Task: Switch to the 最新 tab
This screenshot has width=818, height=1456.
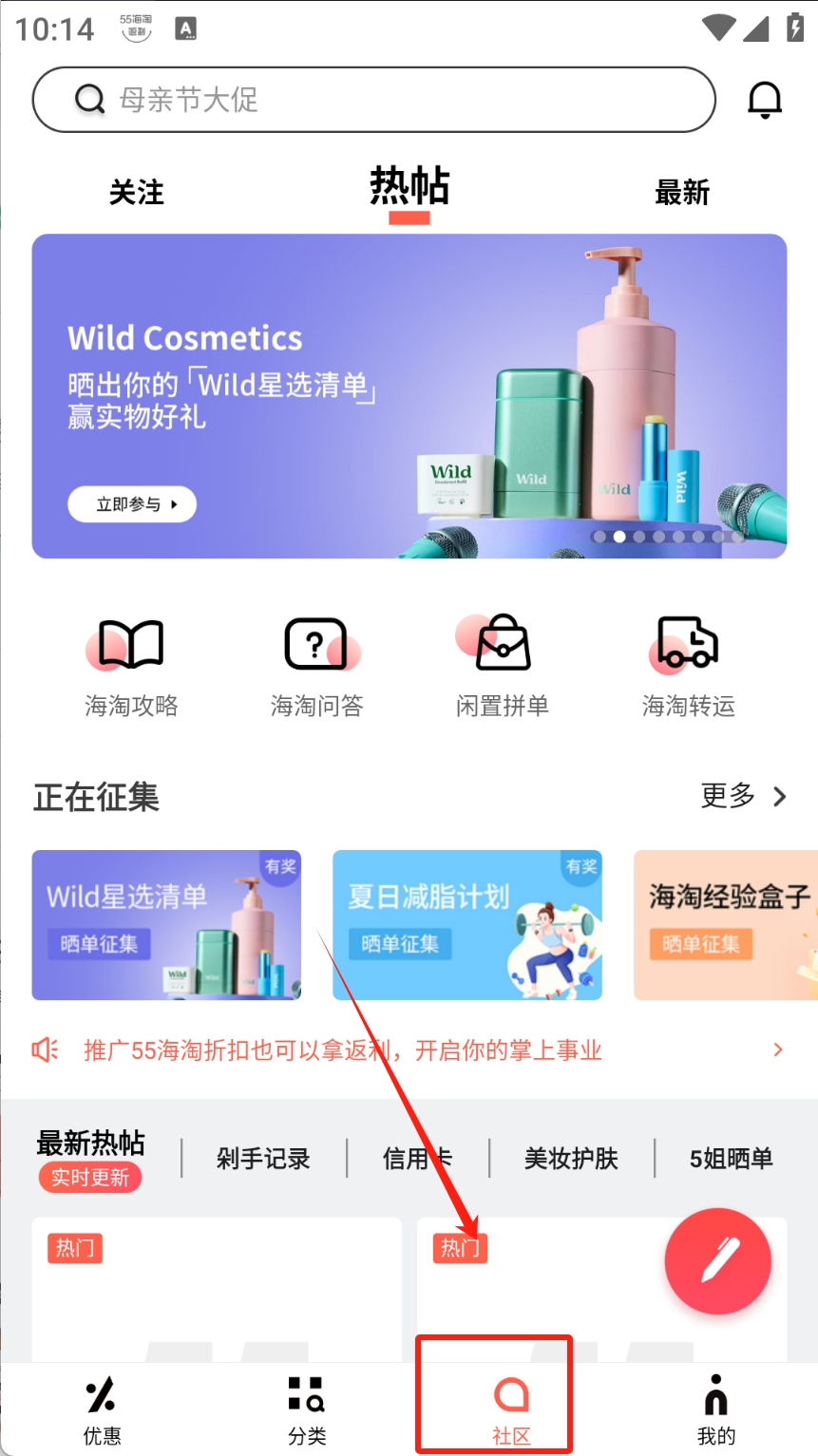Action: (x=682, y=193)
